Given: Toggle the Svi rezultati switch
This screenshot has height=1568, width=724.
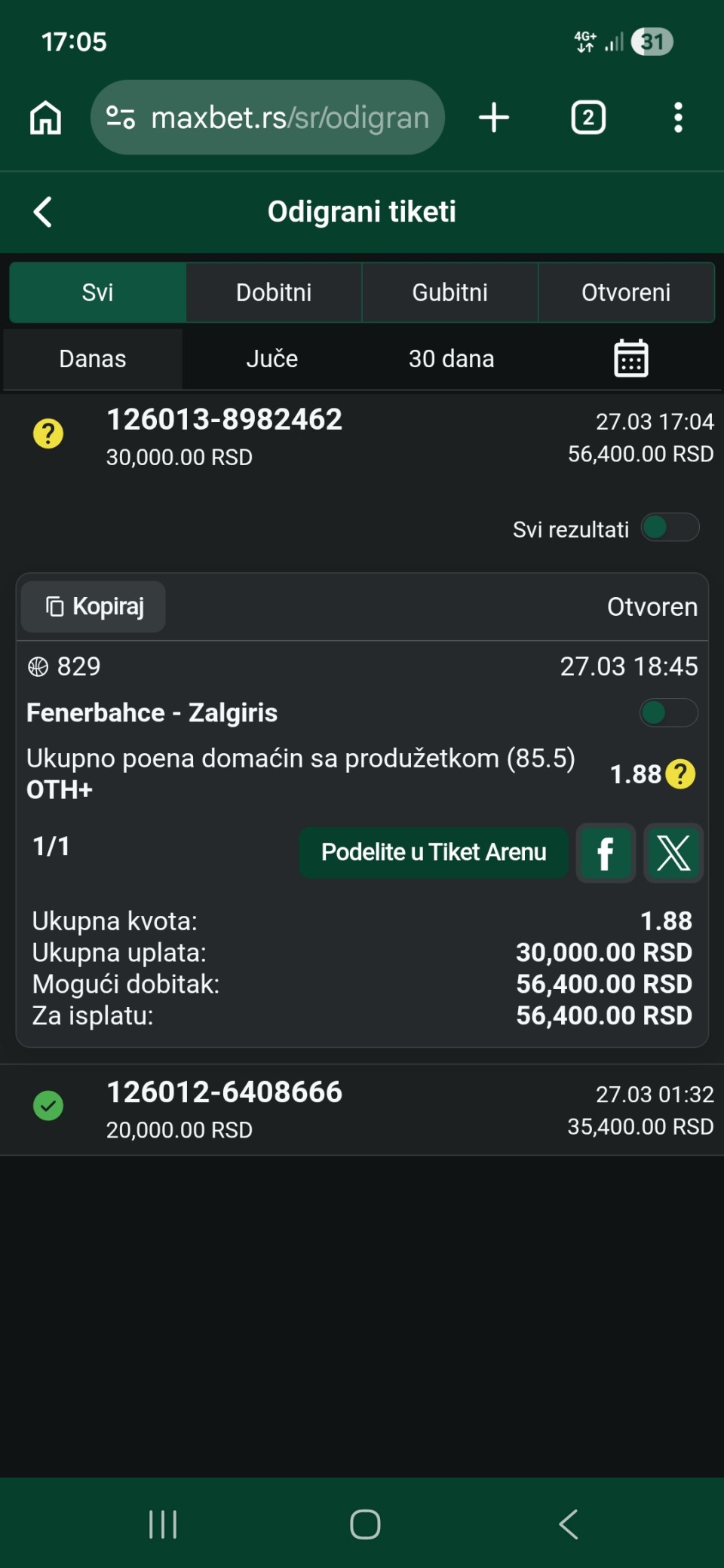Looking at the screenshot, I should point(670,528).
